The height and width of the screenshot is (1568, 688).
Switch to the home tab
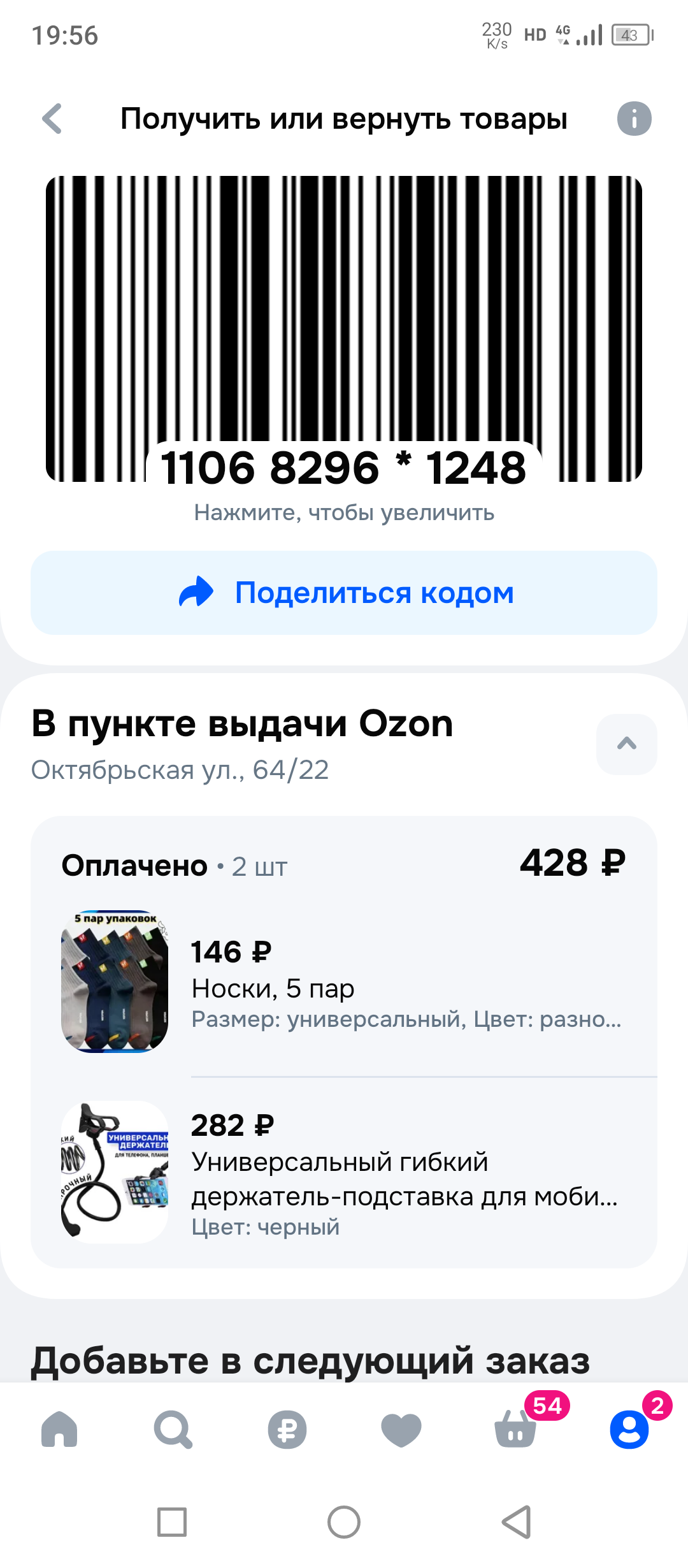click(x=59, y=1429)
